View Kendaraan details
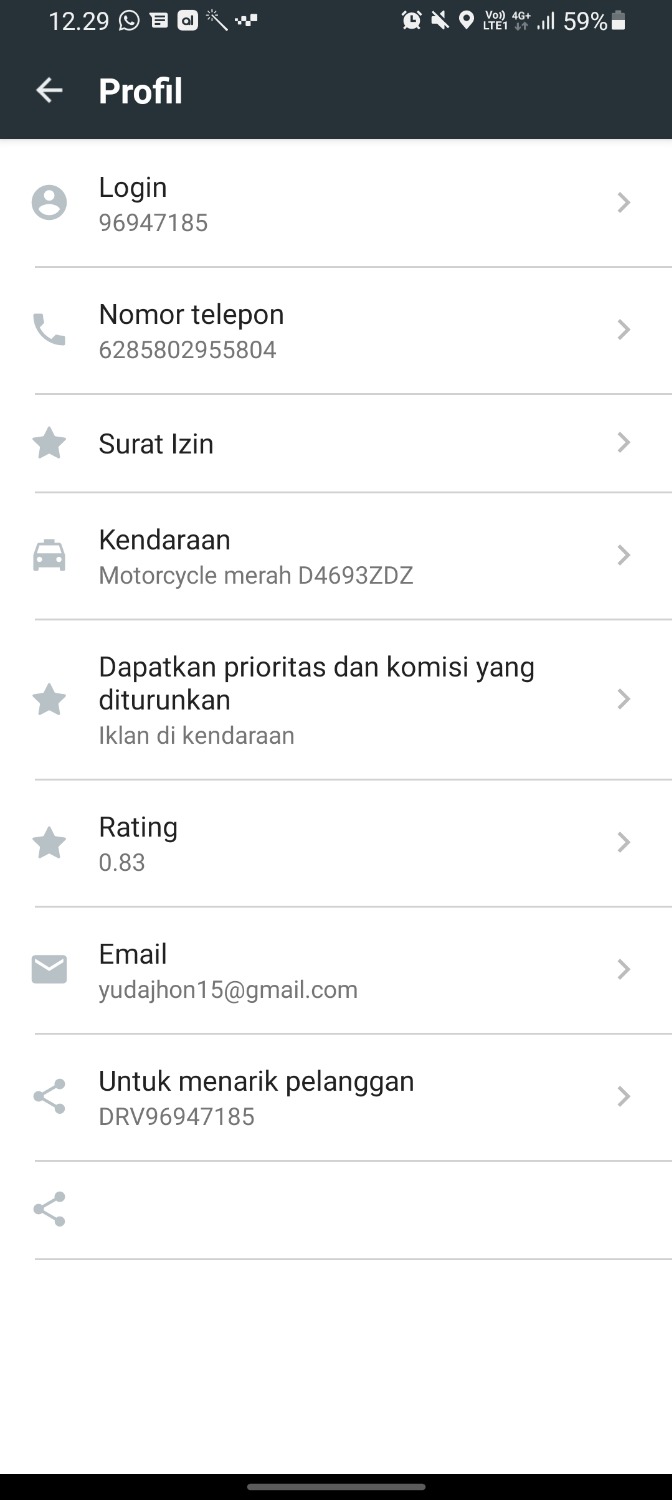 coord(336,556)
